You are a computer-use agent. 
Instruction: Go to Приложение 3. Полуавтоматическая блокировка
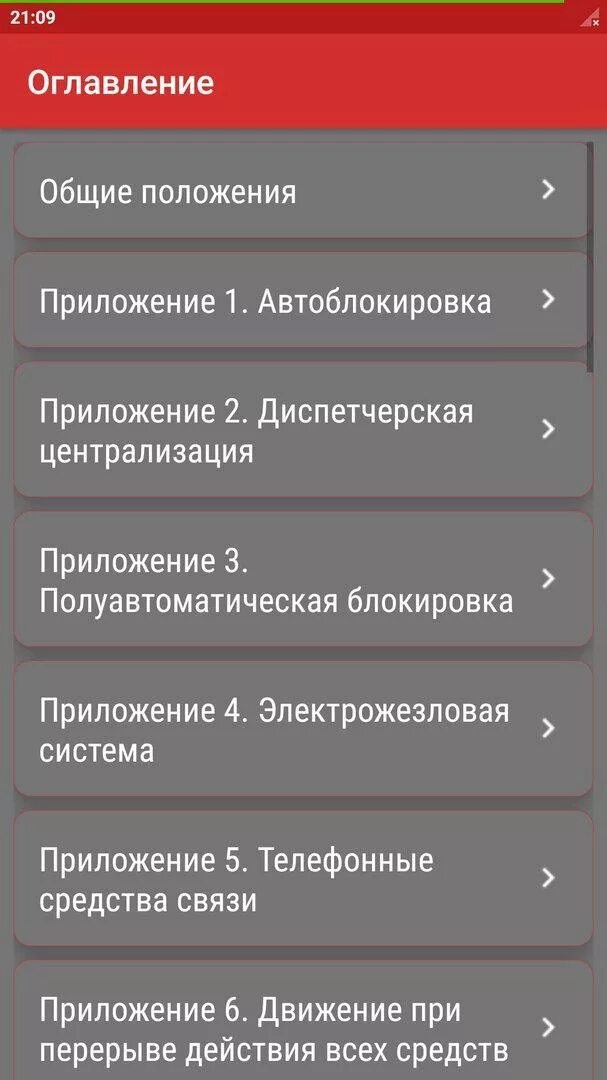302,580
